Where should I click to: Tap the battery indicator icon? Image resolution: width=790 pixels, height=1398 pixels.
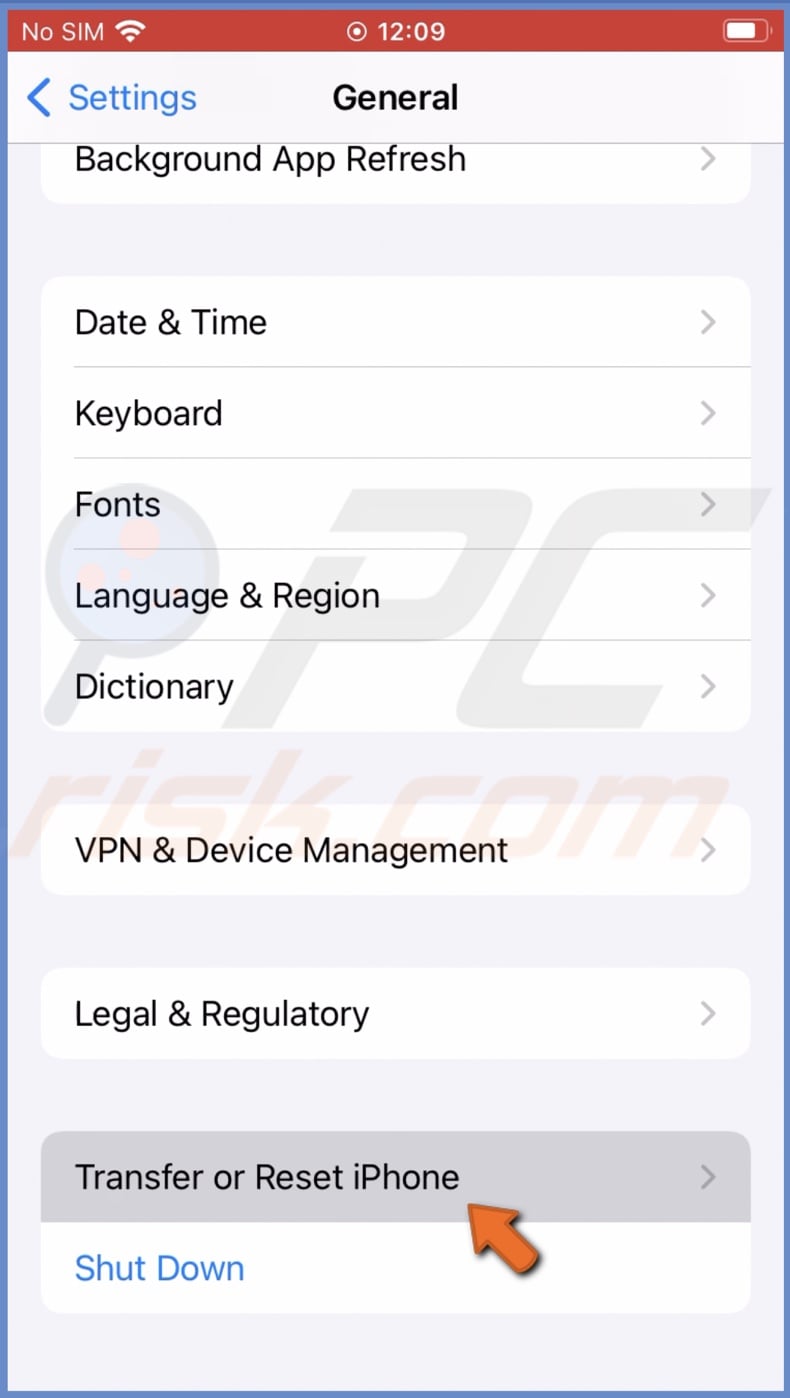click(745, 29)
